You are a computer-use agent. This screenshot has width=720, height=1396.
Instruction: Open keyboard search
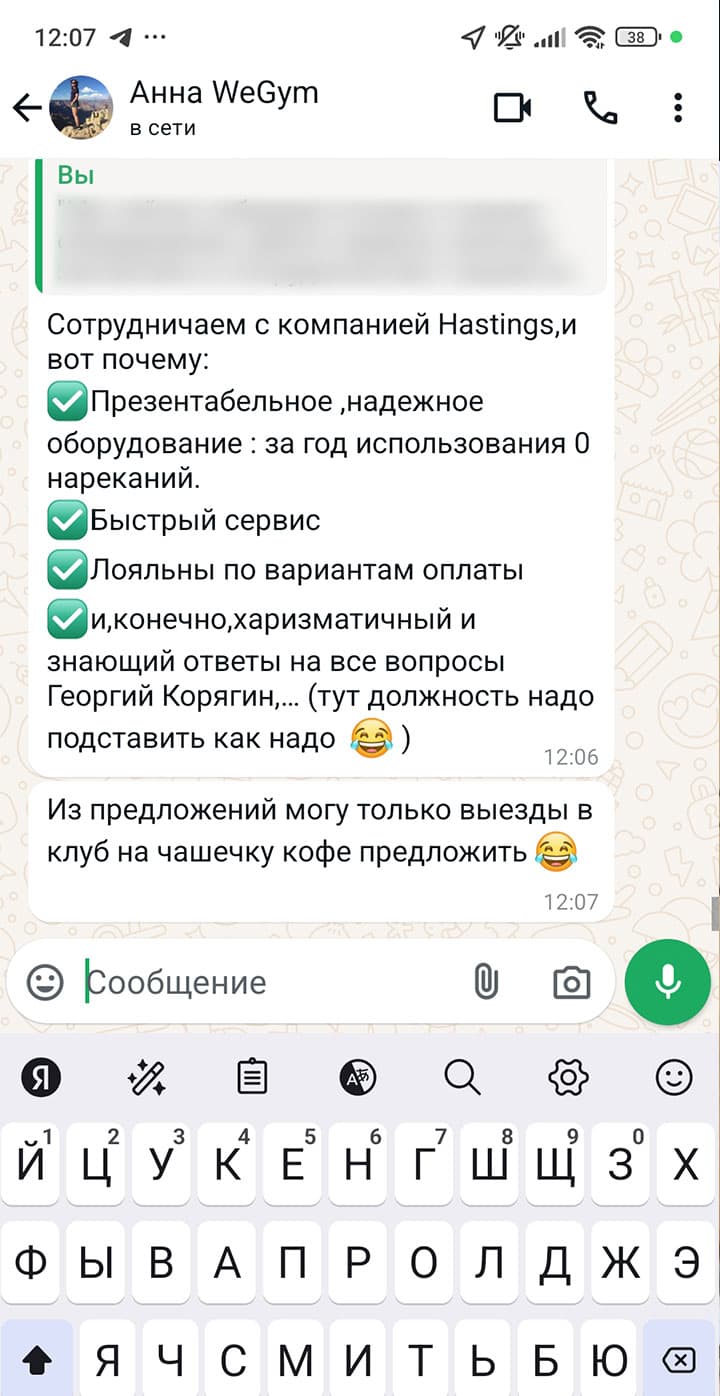click(462, 1077)
